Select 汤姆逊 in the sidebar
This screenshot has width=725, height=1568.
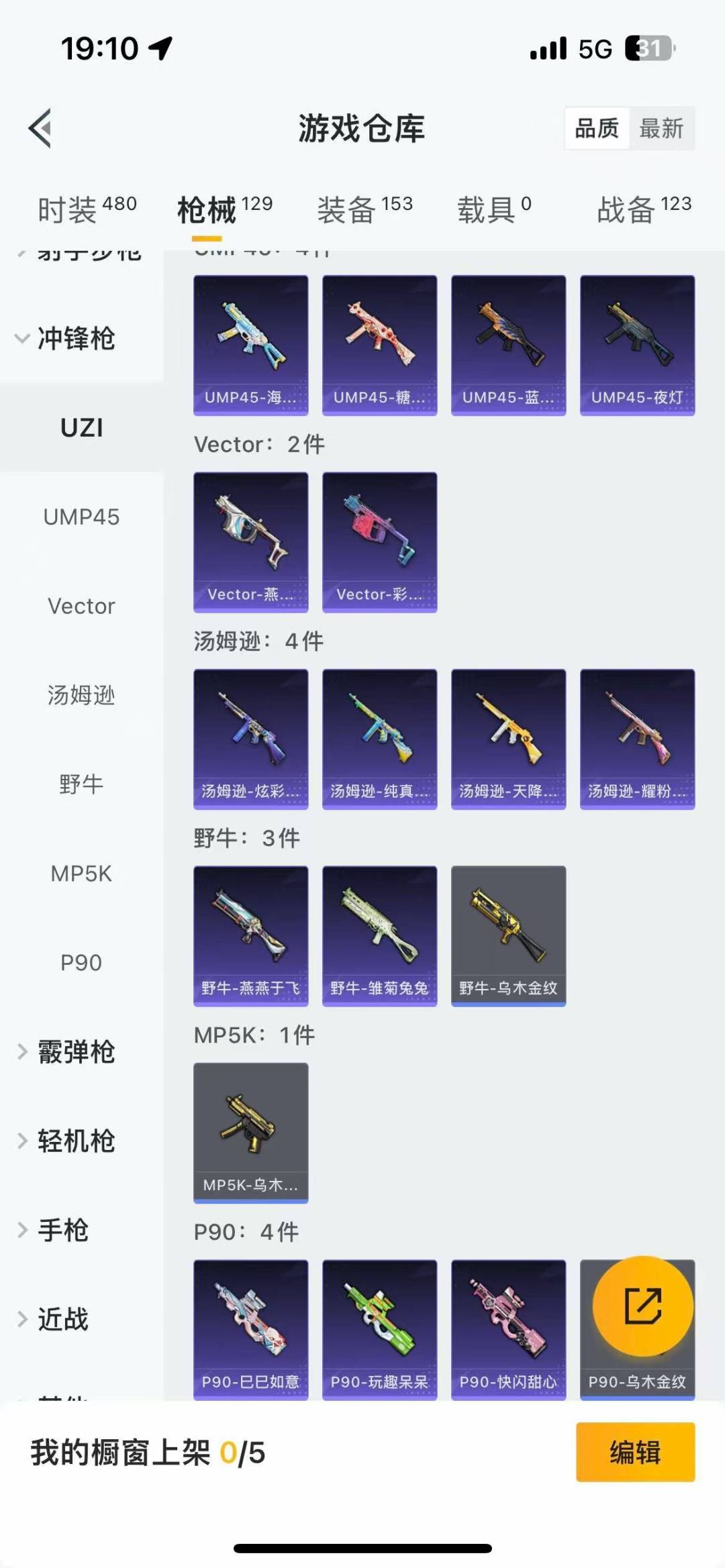point(81,695)
